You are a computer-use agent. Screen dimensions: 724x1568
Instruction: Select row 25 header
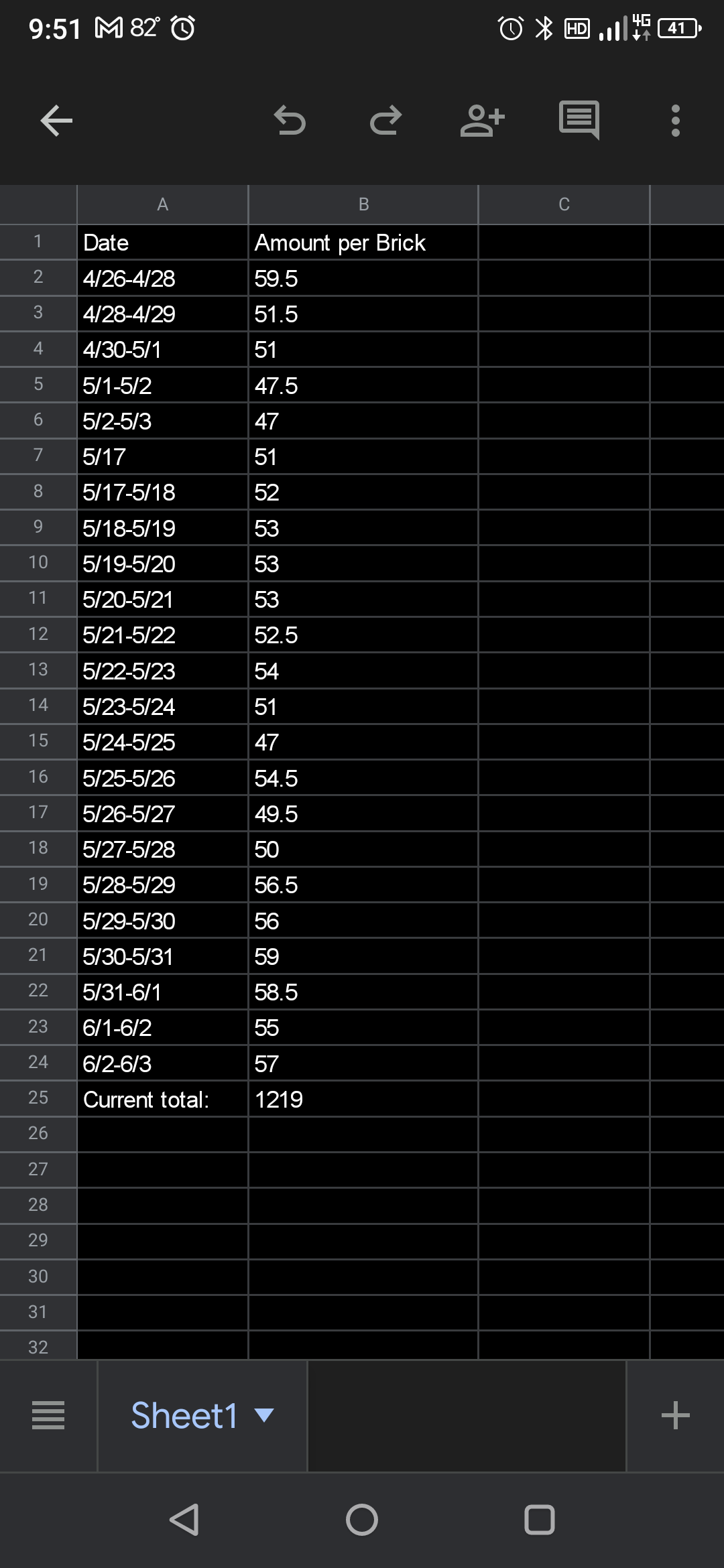pos(38,1098)
